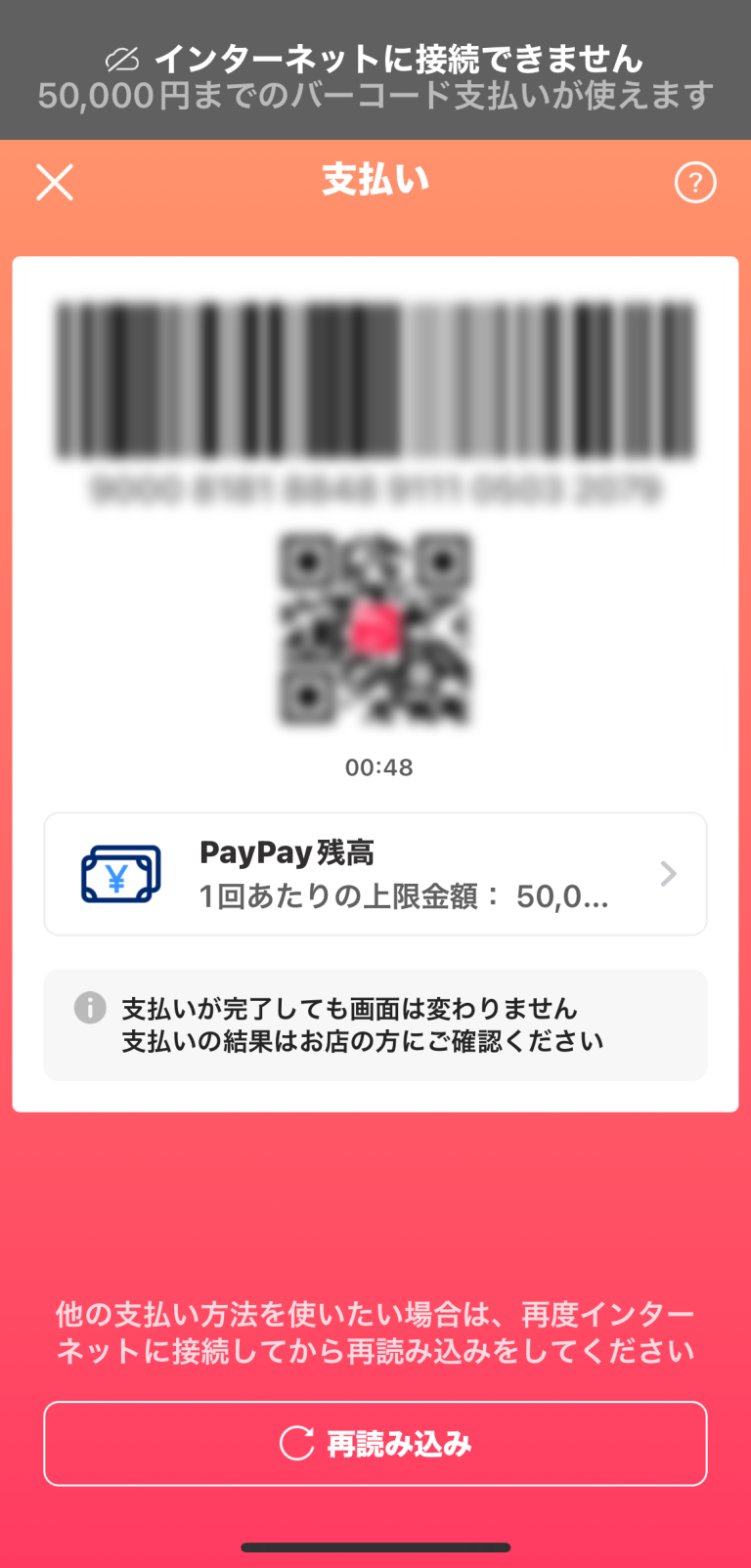Tap the PayPay 残高 wallet icon
751x1568 pixels.
pyautogui.click(x=119, y=873)
